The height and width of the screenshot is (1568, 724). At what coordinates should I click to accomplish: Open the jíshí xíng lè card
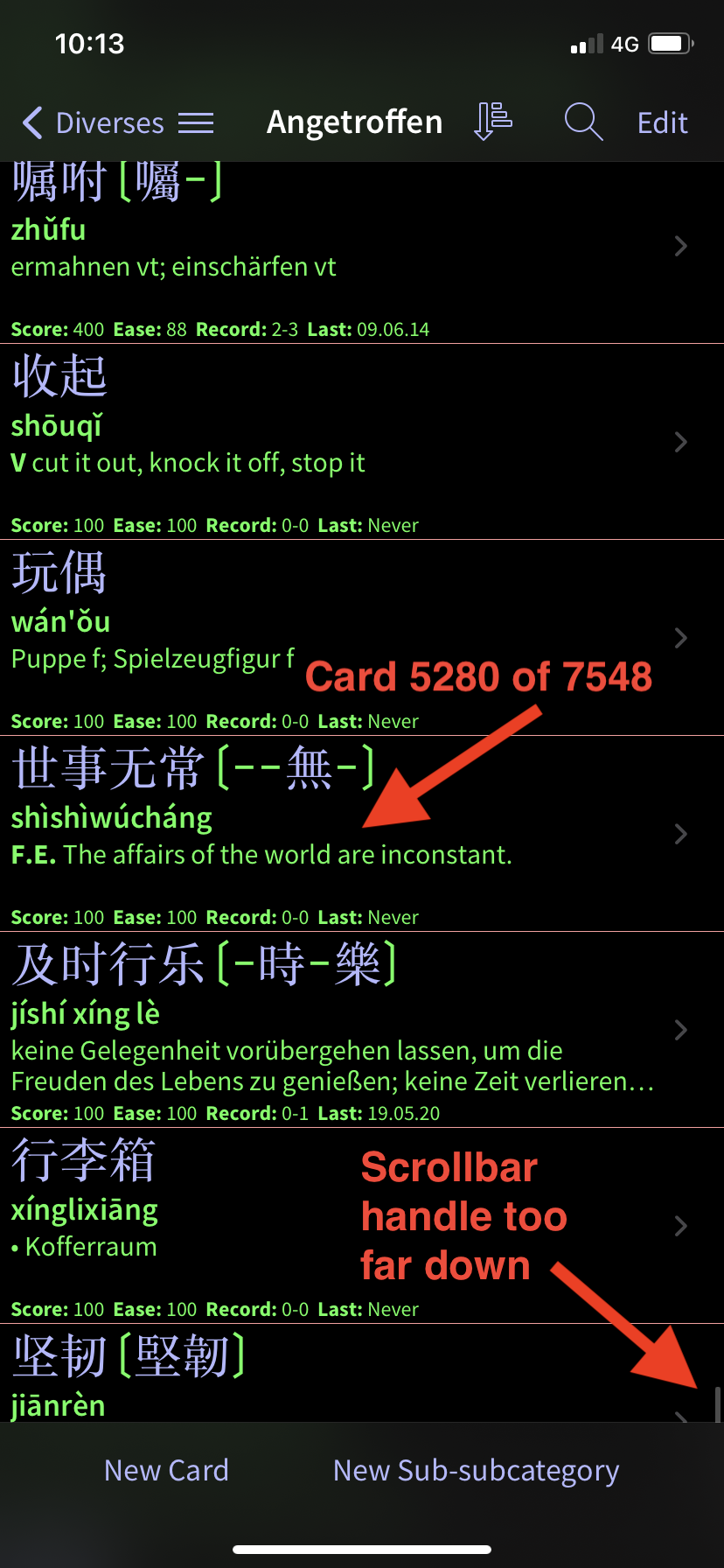[362, 1030]
